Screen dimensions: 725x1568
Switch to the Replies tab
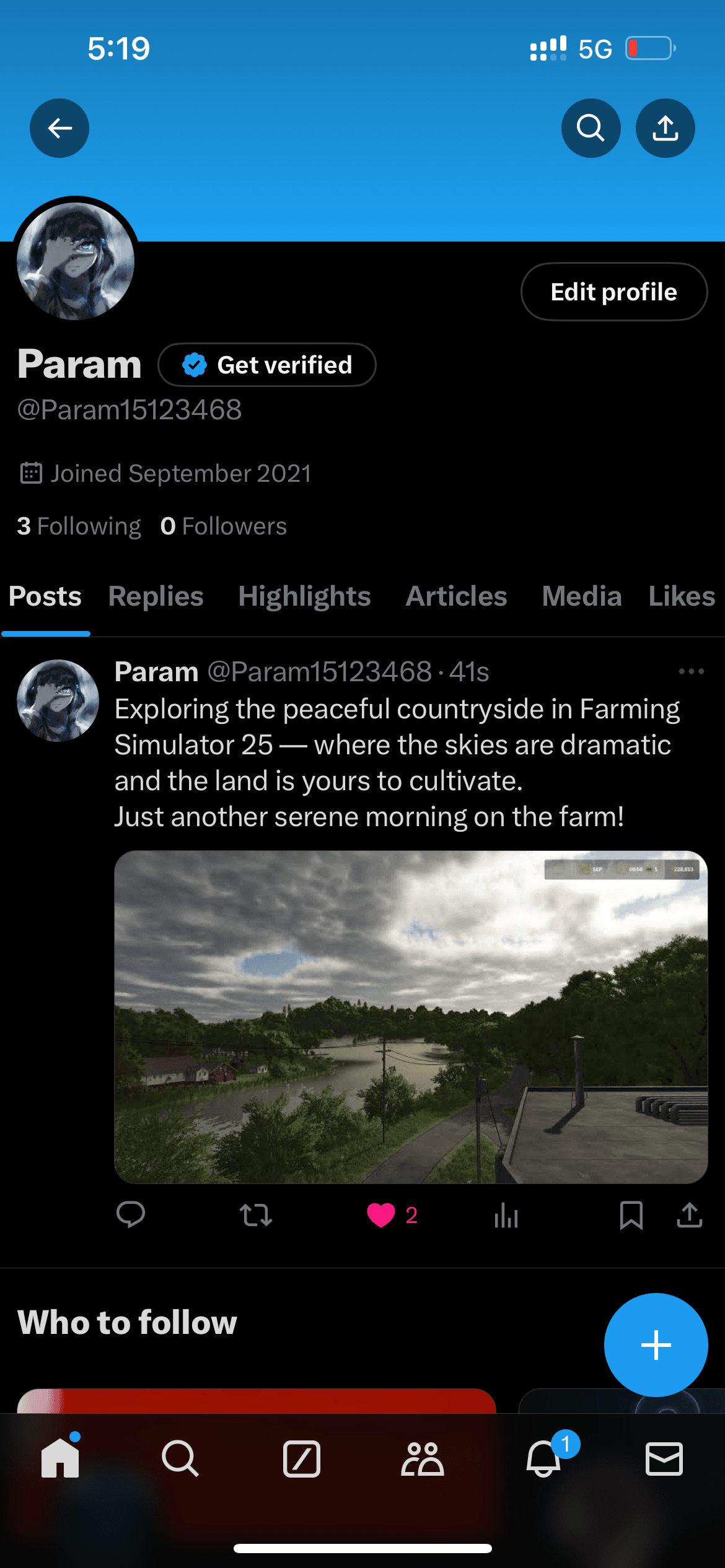156,596
